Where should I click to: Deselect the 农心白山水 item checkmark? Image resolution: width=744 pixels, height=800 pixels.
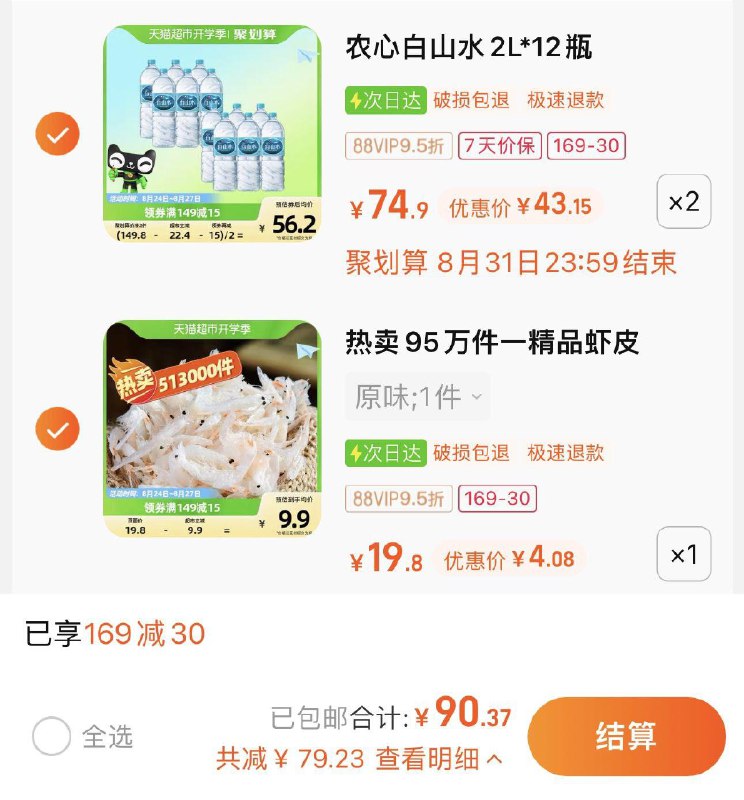pos(57,131)
